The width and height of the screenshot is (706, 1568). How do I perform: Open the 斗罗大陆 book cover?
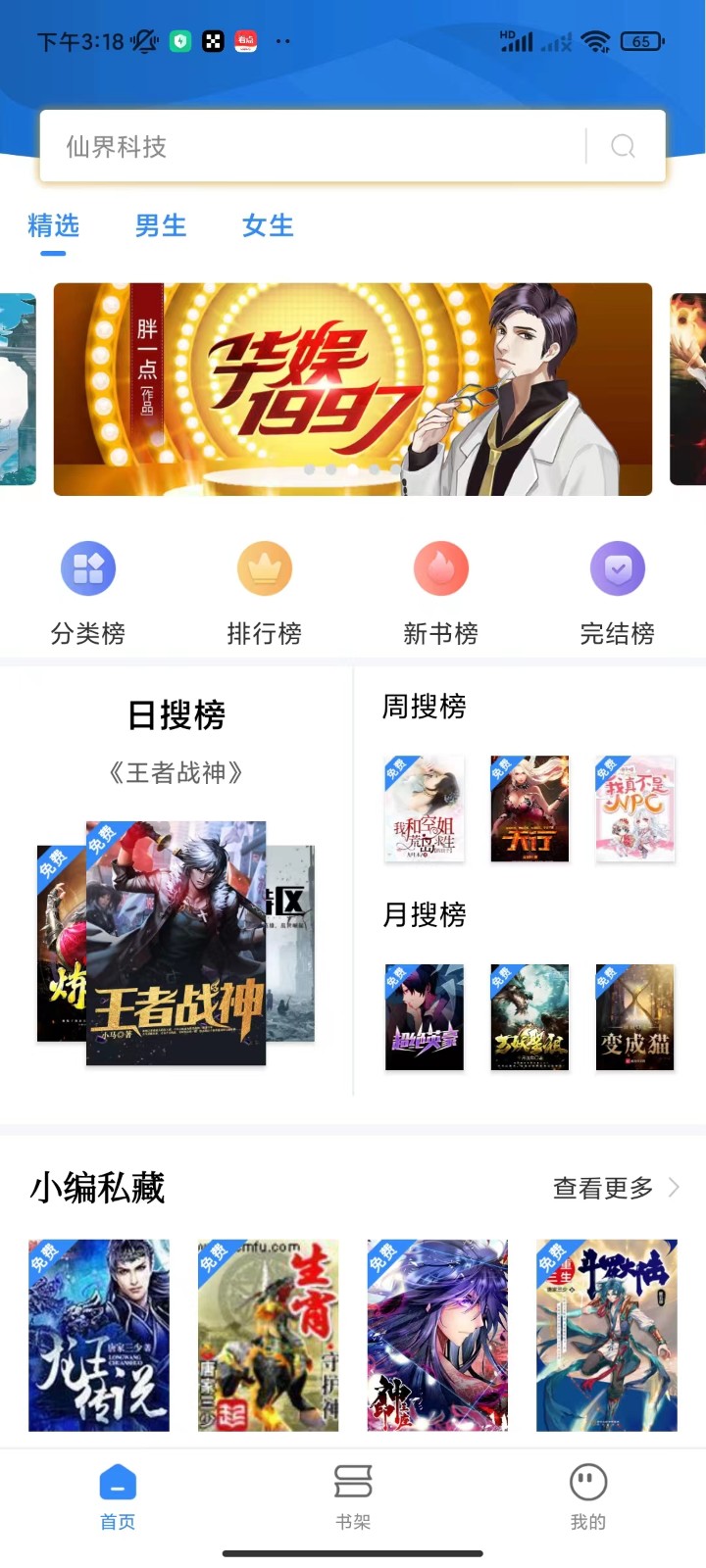[607, 1335]
